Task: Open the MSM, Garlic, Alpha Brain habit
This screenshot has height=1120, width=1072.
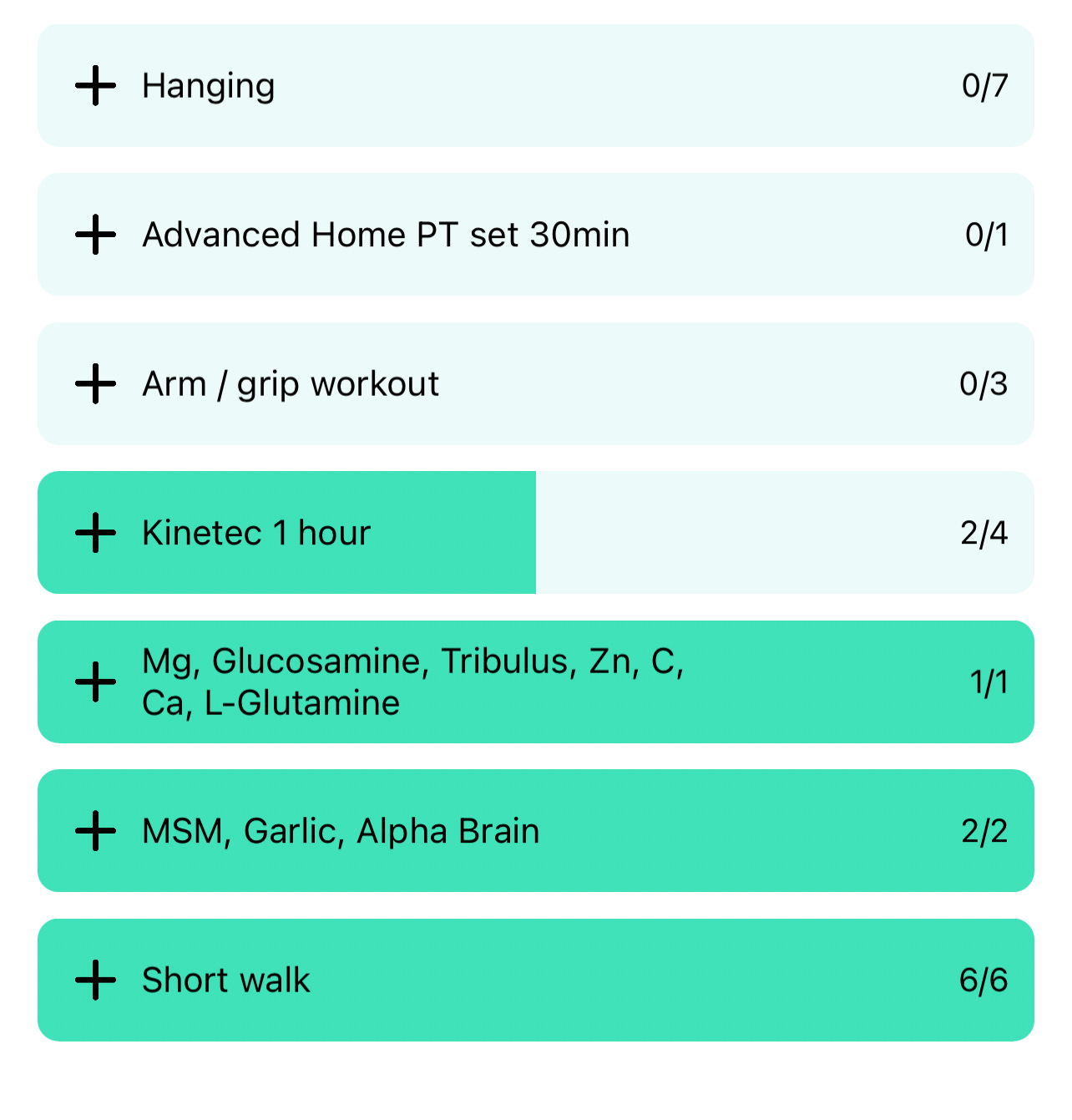Action: 536,831
